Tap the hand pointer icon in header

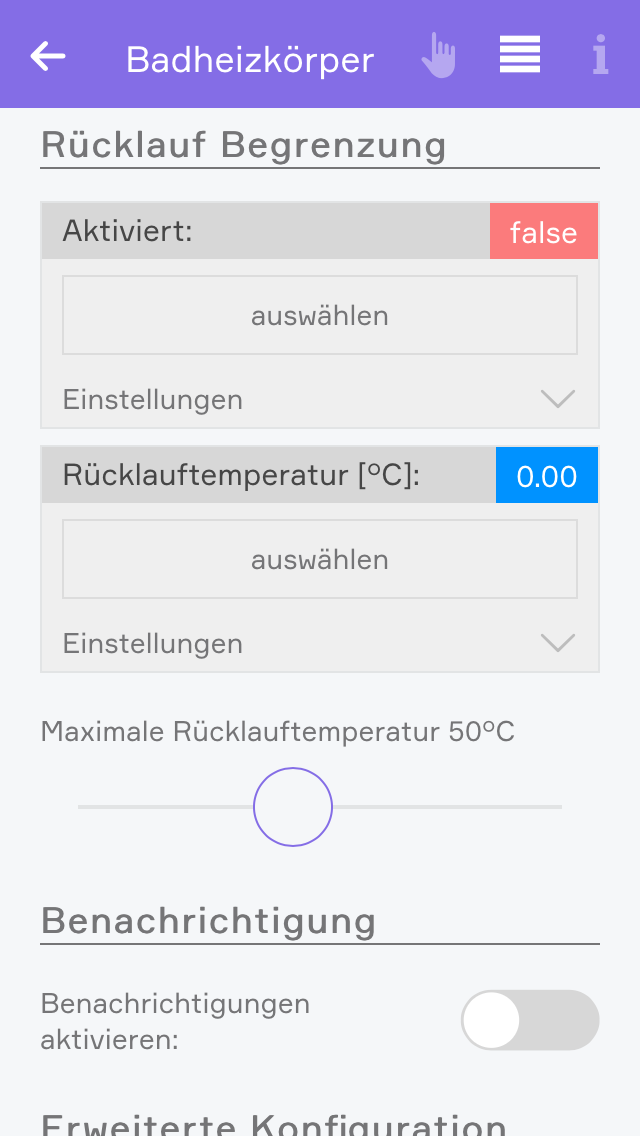coord(438,56)
